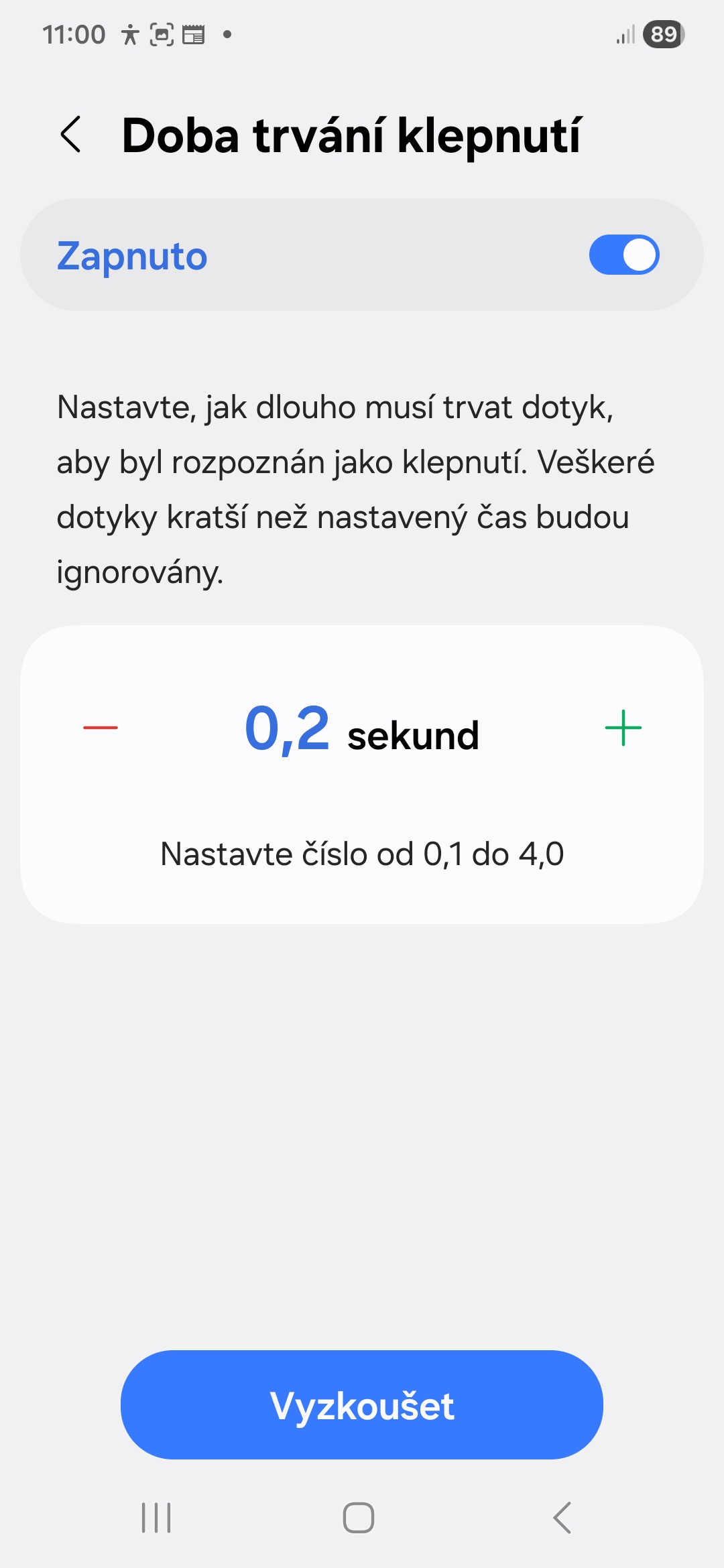This screenshot has width=724, height=1568.
Task: Open recent apps from navigation bar
Action: (x=156, y=1518)
